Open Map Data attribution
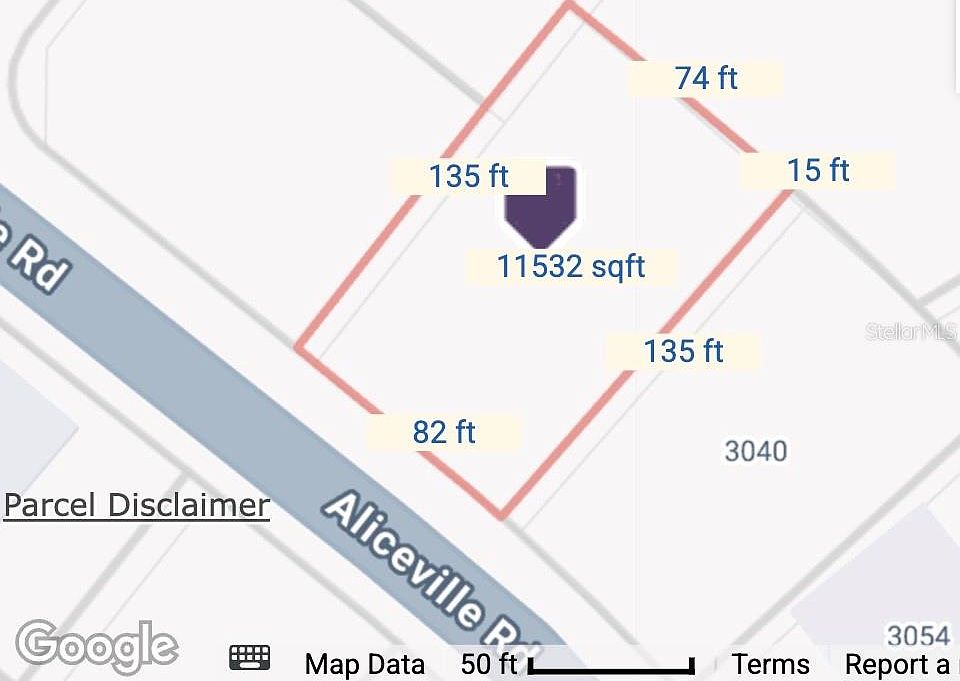 coord(365,664)
